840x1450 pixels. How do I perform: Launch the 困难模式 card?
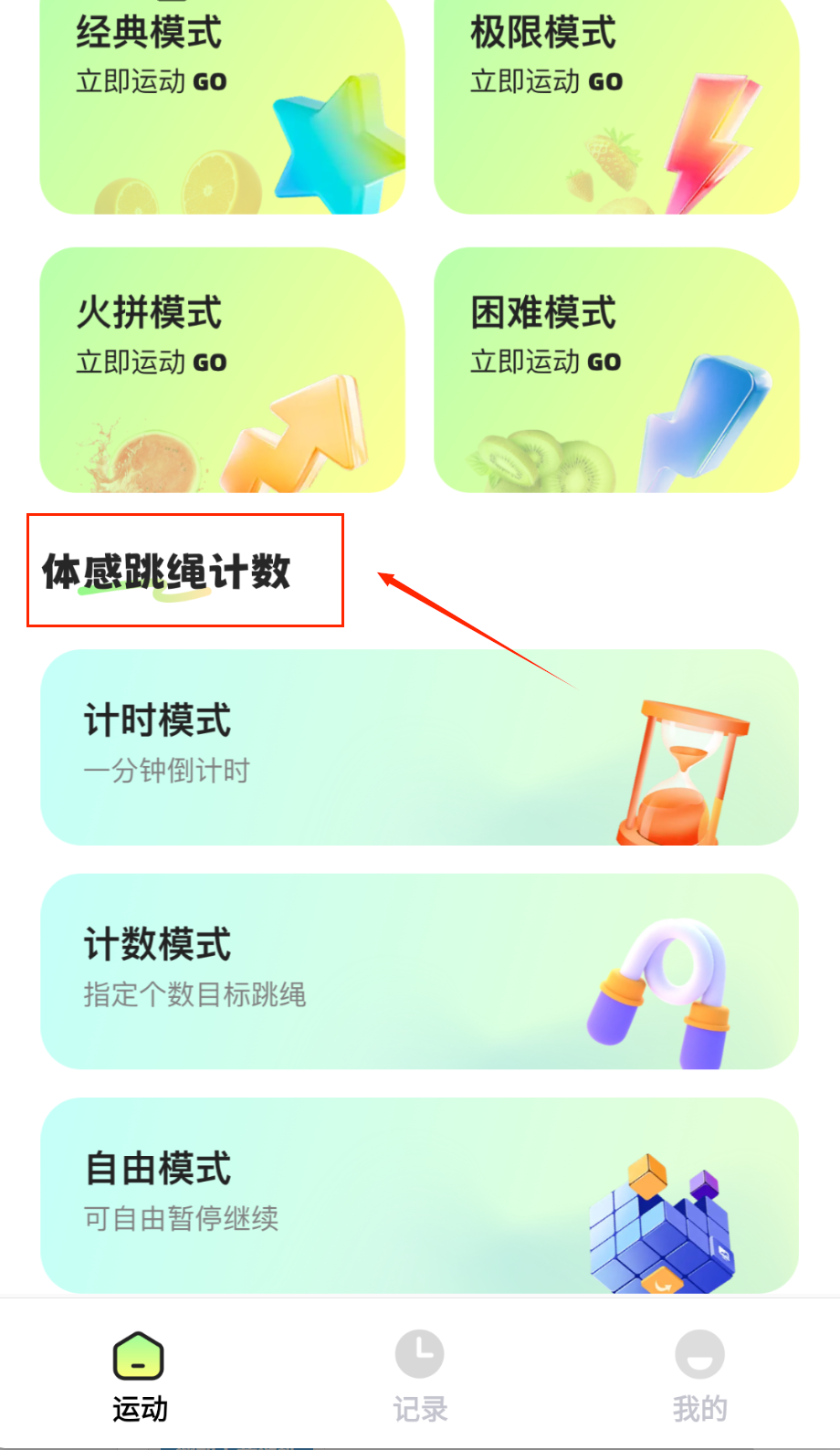(616, 370)
